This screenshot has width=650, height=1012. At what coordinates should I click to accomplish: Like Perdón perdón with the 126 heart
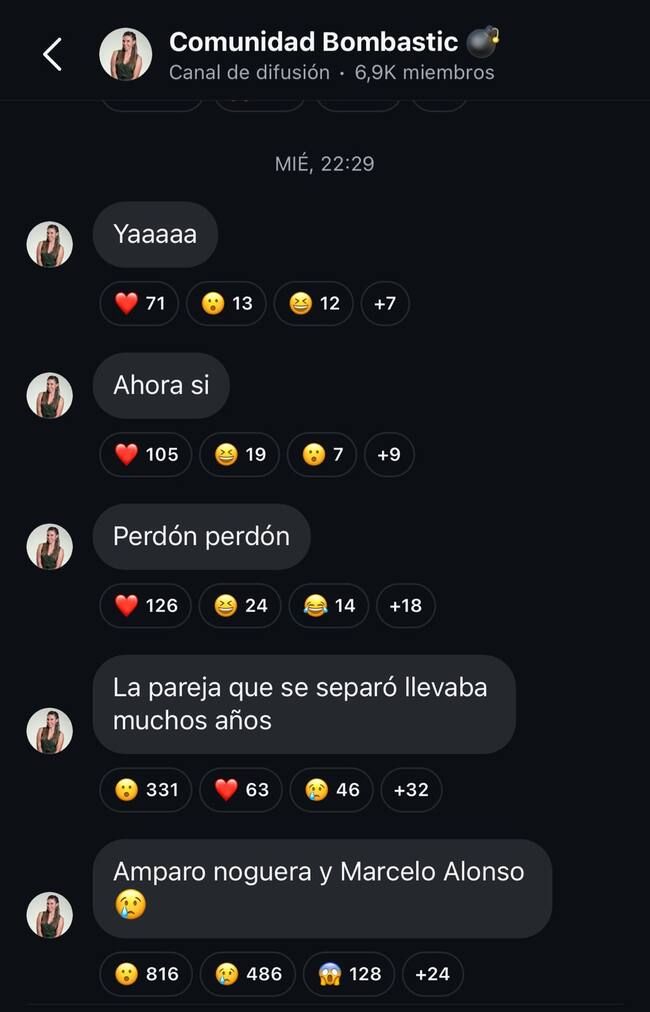[x=146, y=606]
